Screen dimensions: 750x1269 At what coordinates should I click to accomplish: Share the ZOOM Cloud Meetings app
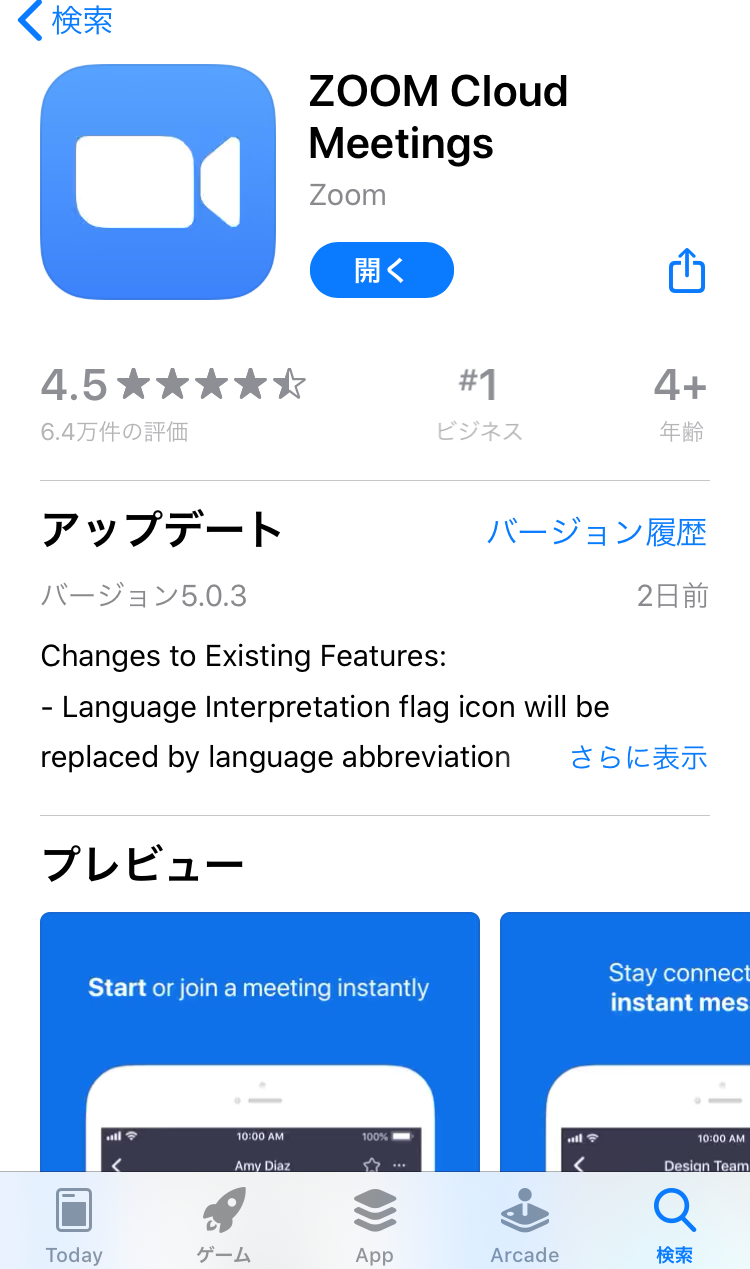[687, 270]
